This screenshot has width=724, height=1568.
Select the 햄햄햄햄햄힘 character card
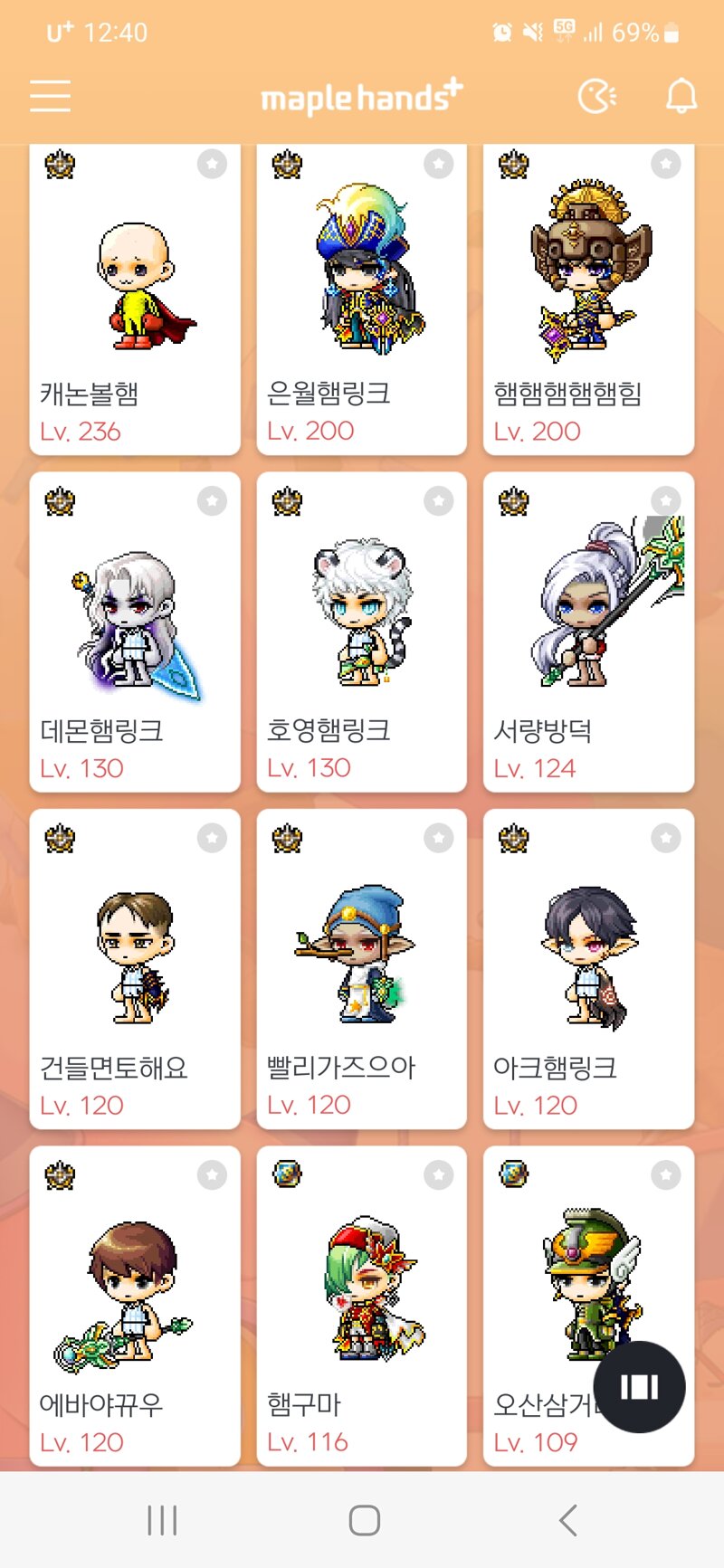[588, 299]
